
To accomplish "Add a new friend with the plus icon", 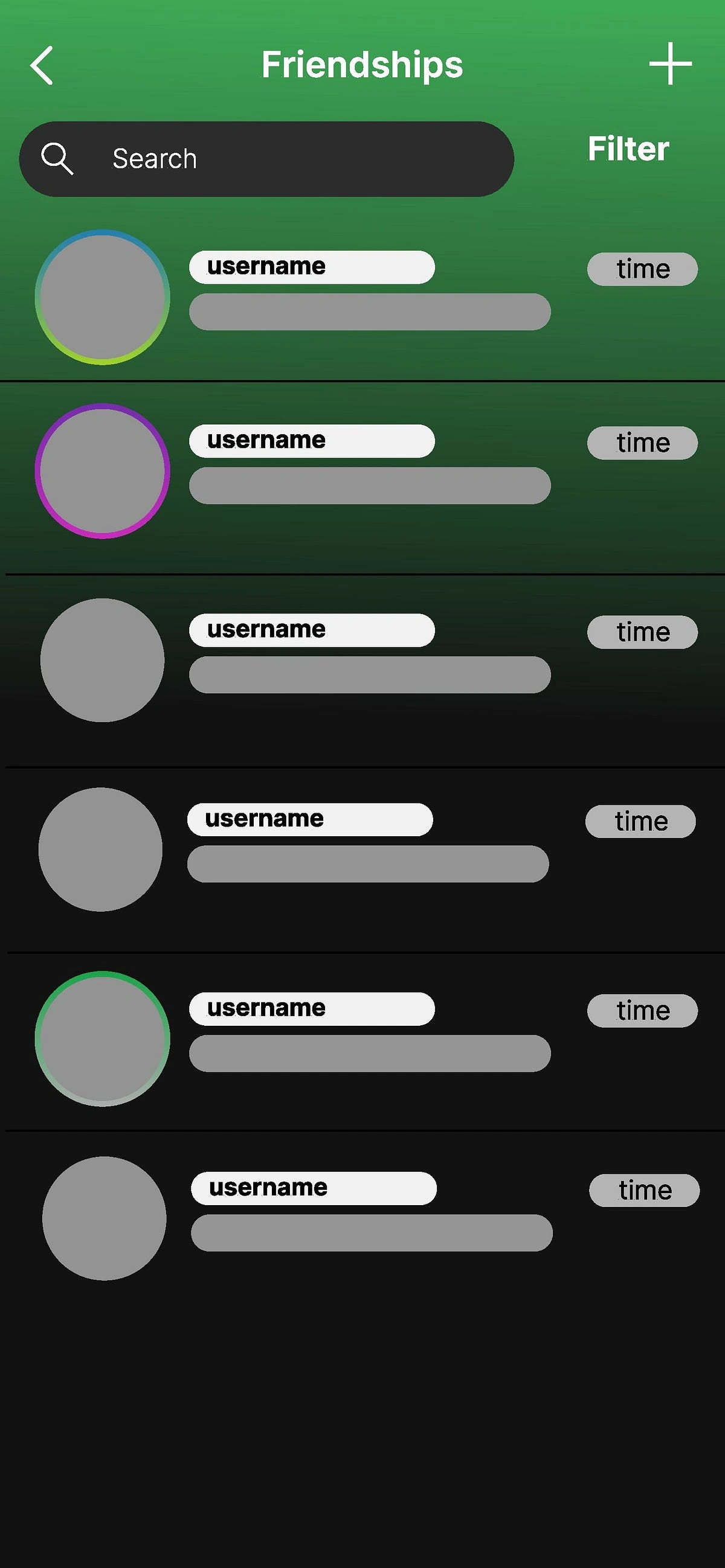I will [x=669, y=63].
